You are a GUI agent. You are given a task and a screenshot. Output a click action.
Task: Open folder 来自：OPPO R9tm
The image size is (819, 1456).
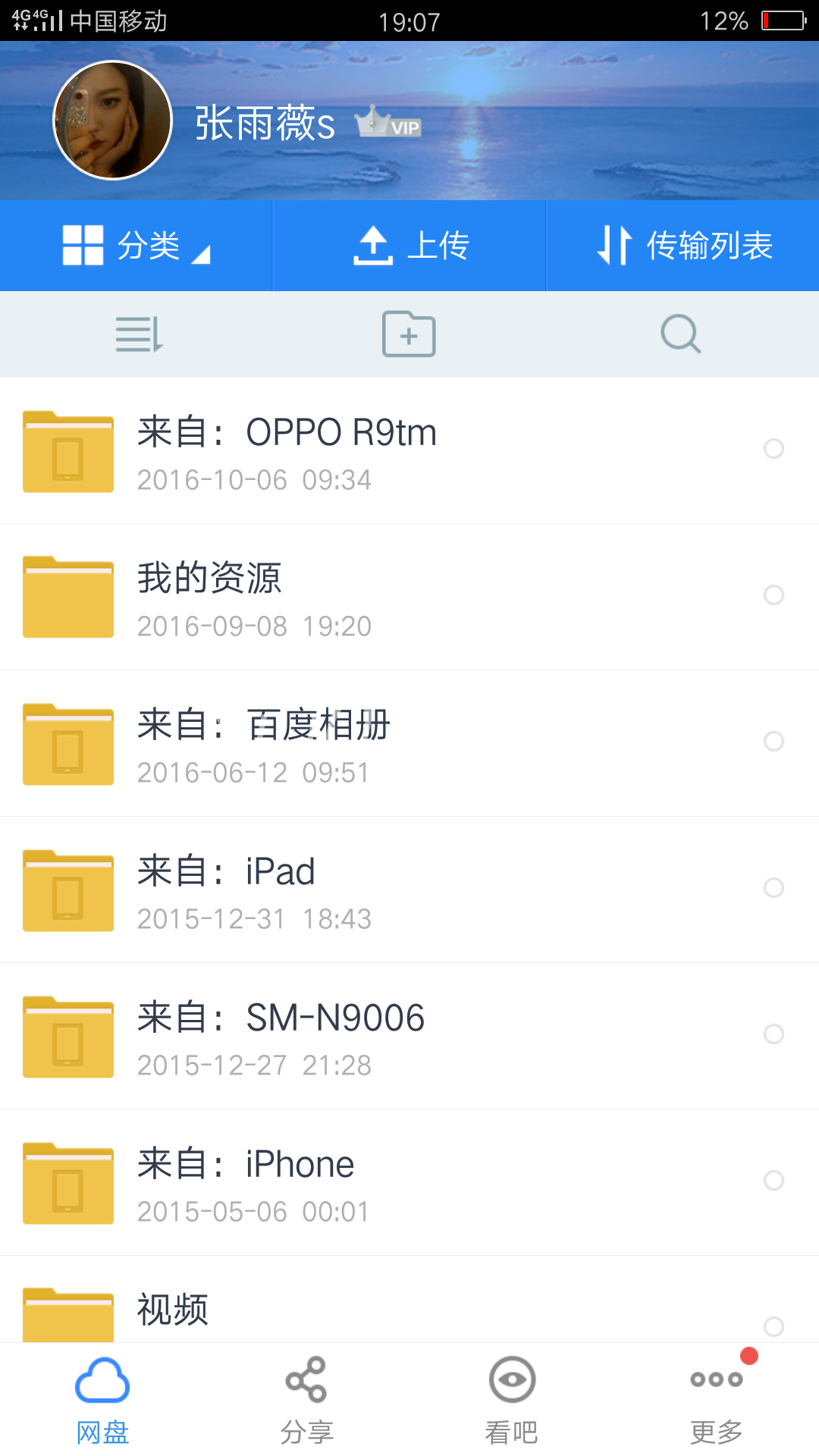point(409,450)
